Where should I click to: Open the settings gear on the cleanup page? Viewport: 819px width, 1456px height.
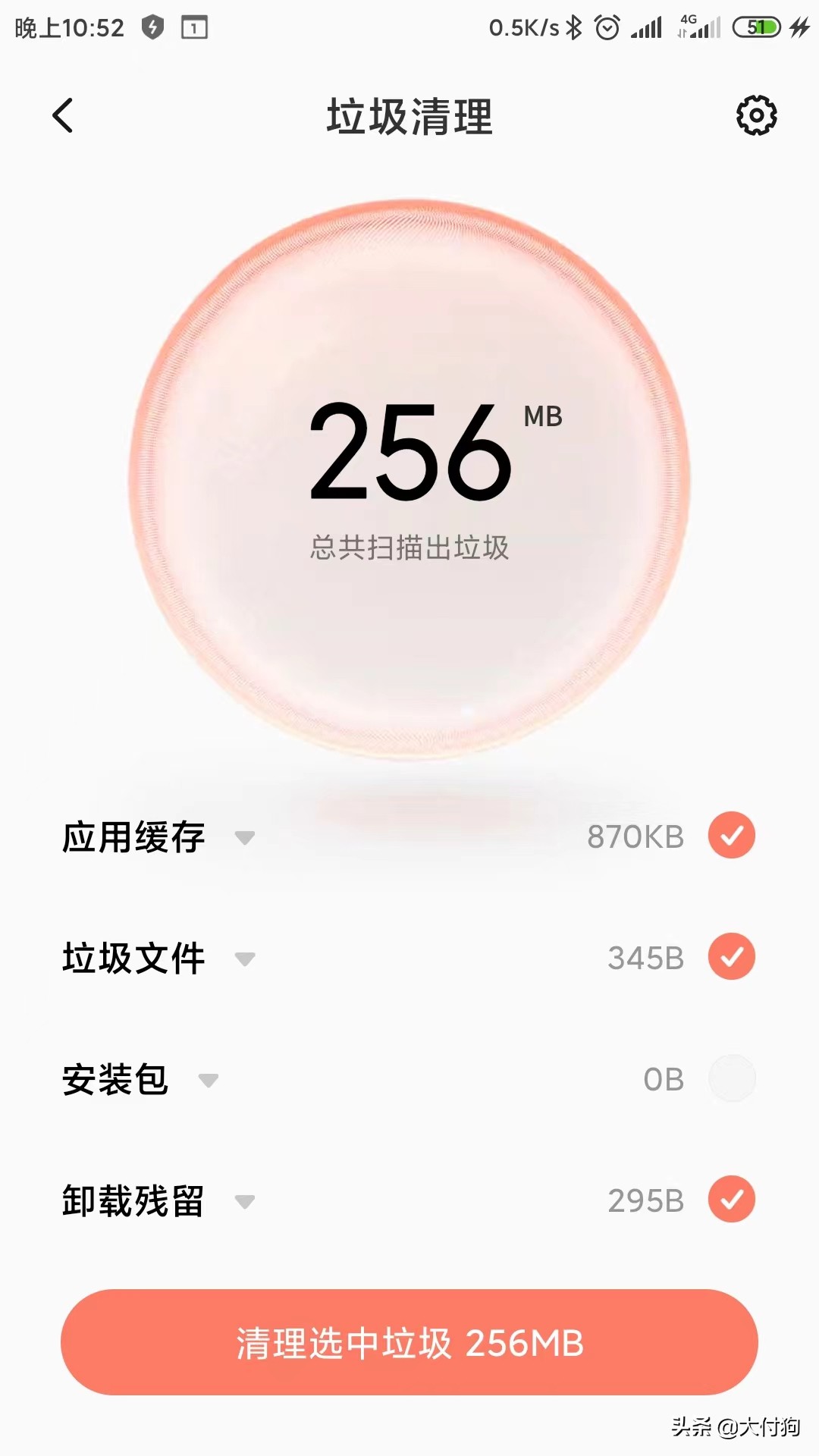point(756,115)
